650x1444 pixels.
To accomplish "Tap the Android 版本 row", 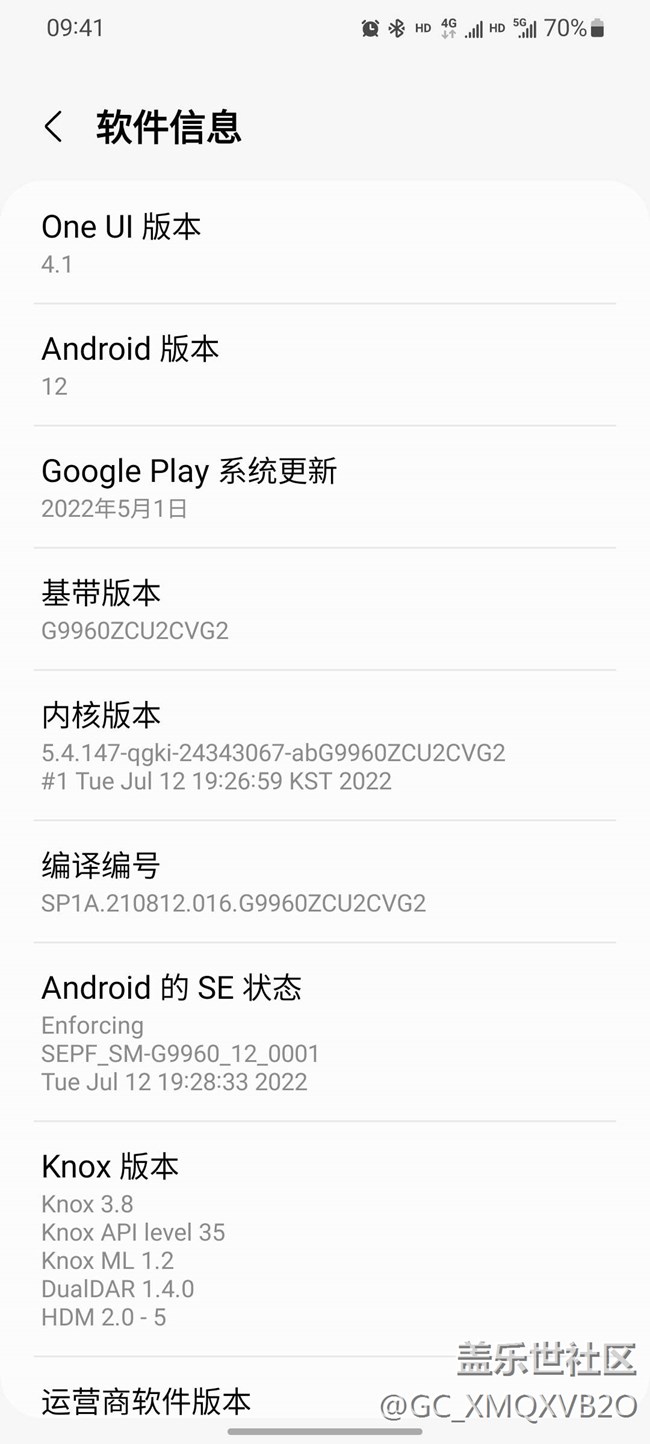I will (324, 365).
